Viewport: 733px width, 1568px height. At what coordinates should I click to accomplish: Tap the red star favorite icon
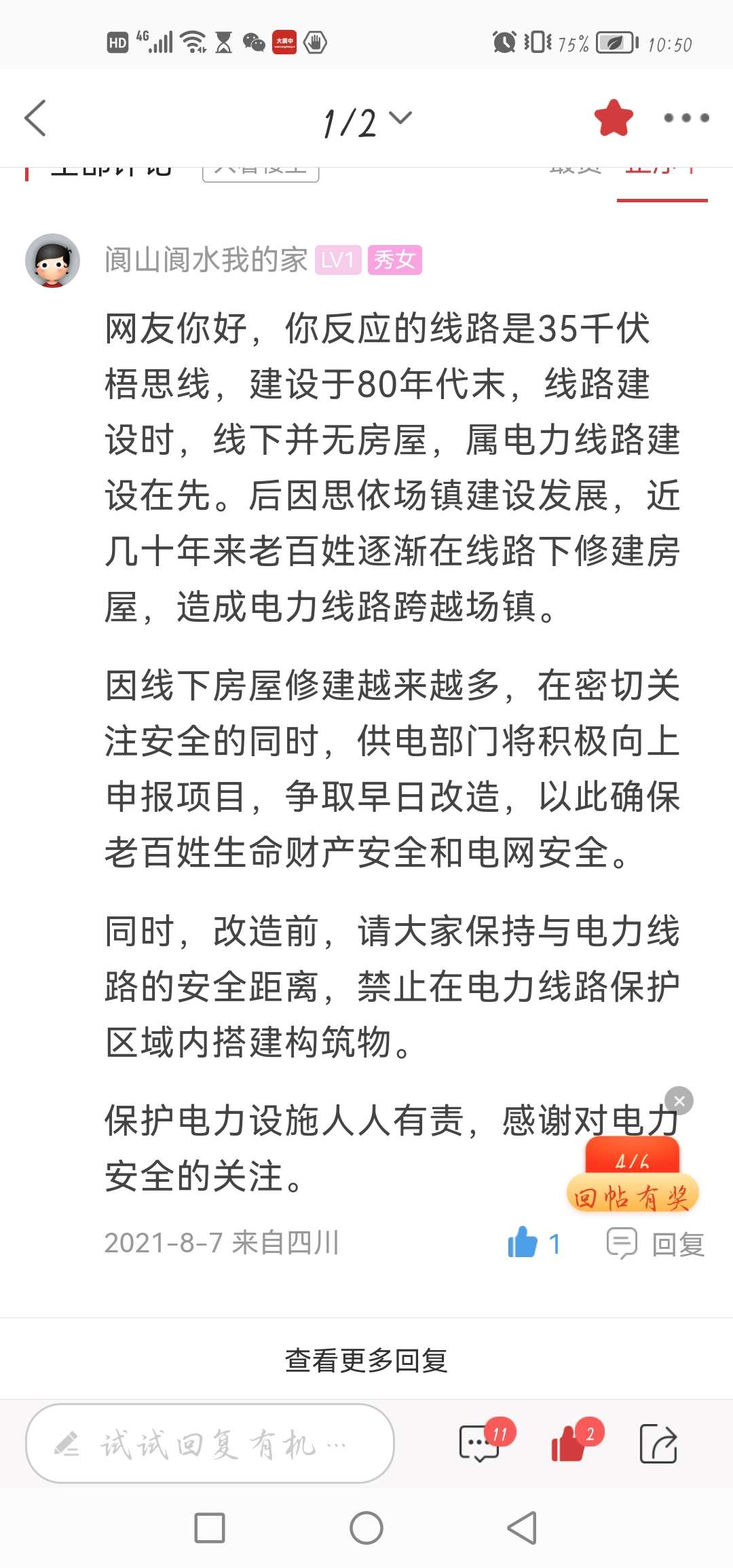pos(613,118)
